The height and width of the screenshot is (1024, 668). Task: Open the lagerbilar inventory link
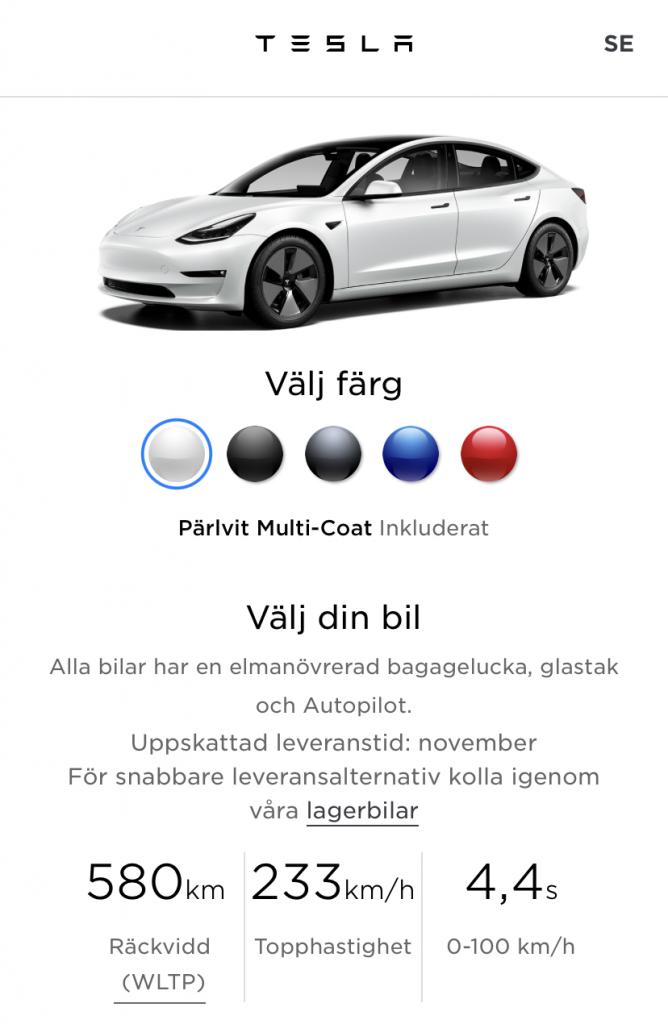point(362,811)
